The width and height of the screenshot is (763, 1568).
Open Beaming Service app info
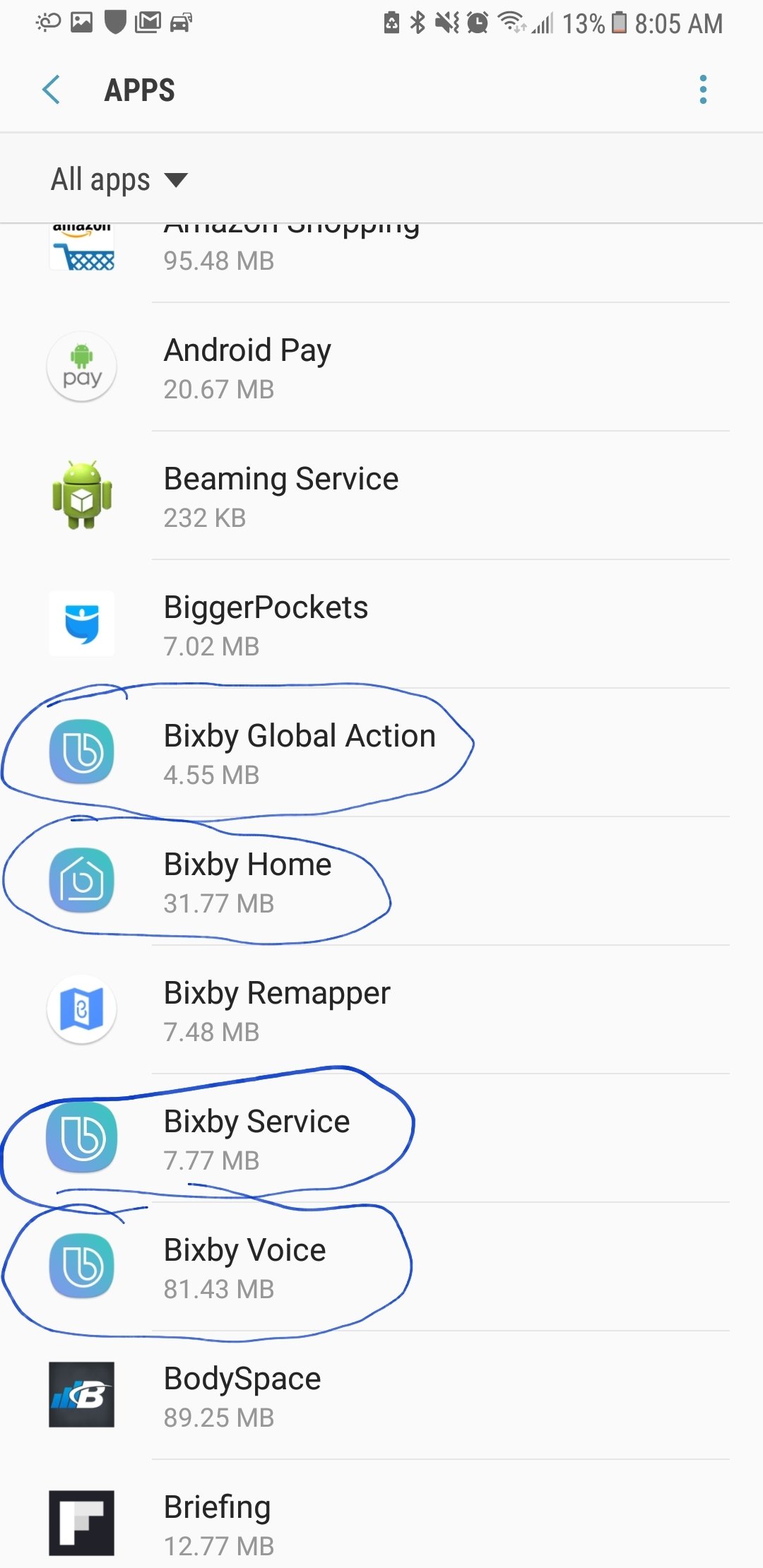tap(381, 497)
